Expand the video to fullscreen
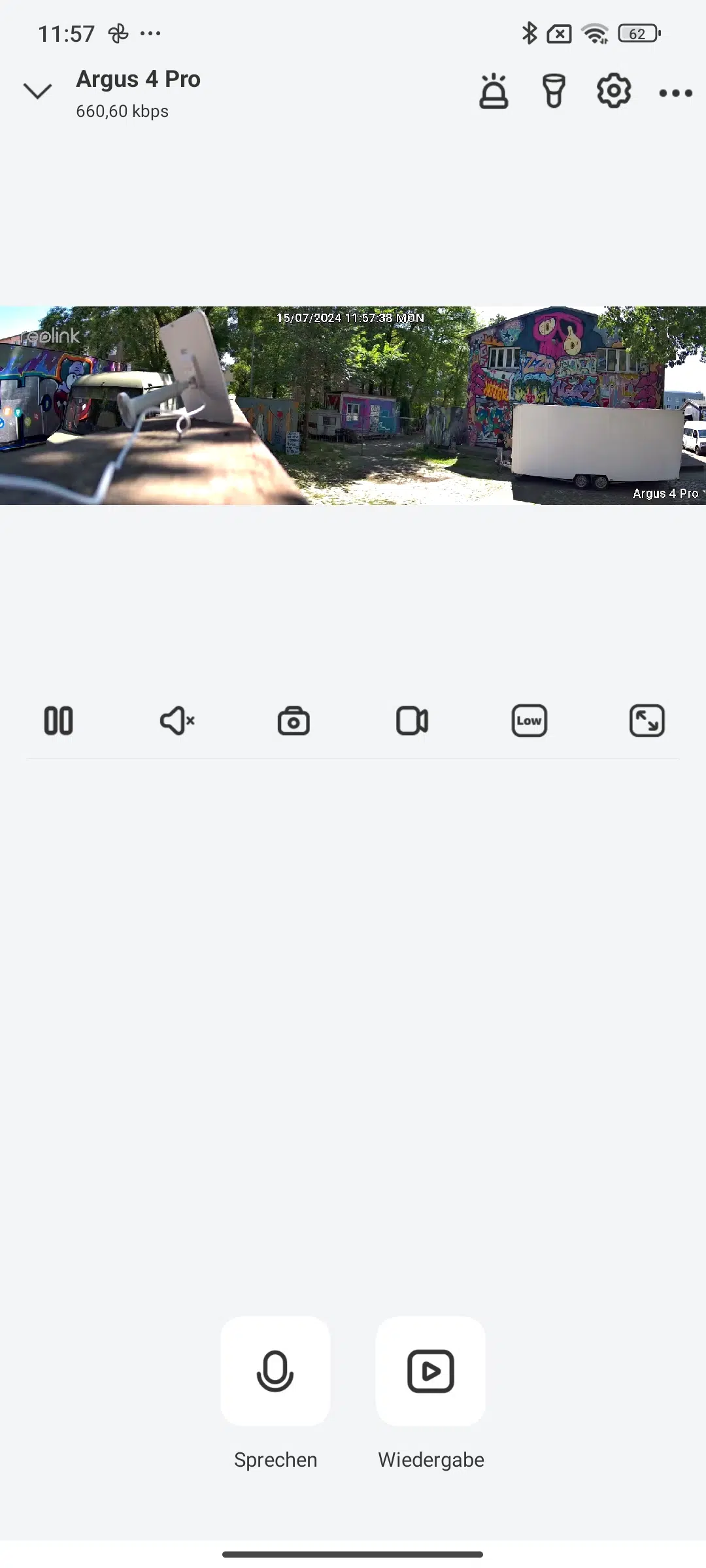Screen dimensions: 706x1568 pyautogui.click(x=647, y=721)
